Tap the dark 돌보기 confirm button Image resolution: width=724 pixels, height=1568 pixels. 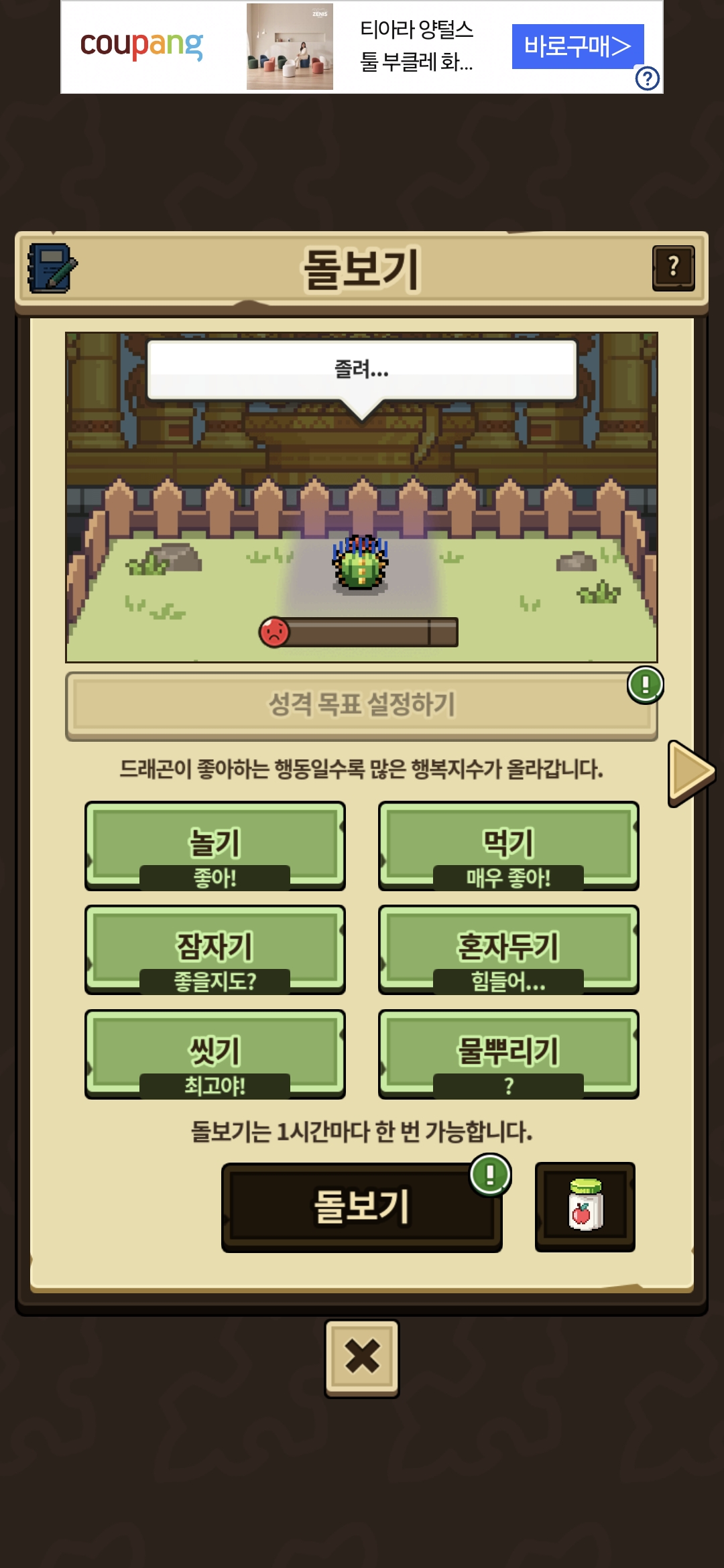[361, 1207]
